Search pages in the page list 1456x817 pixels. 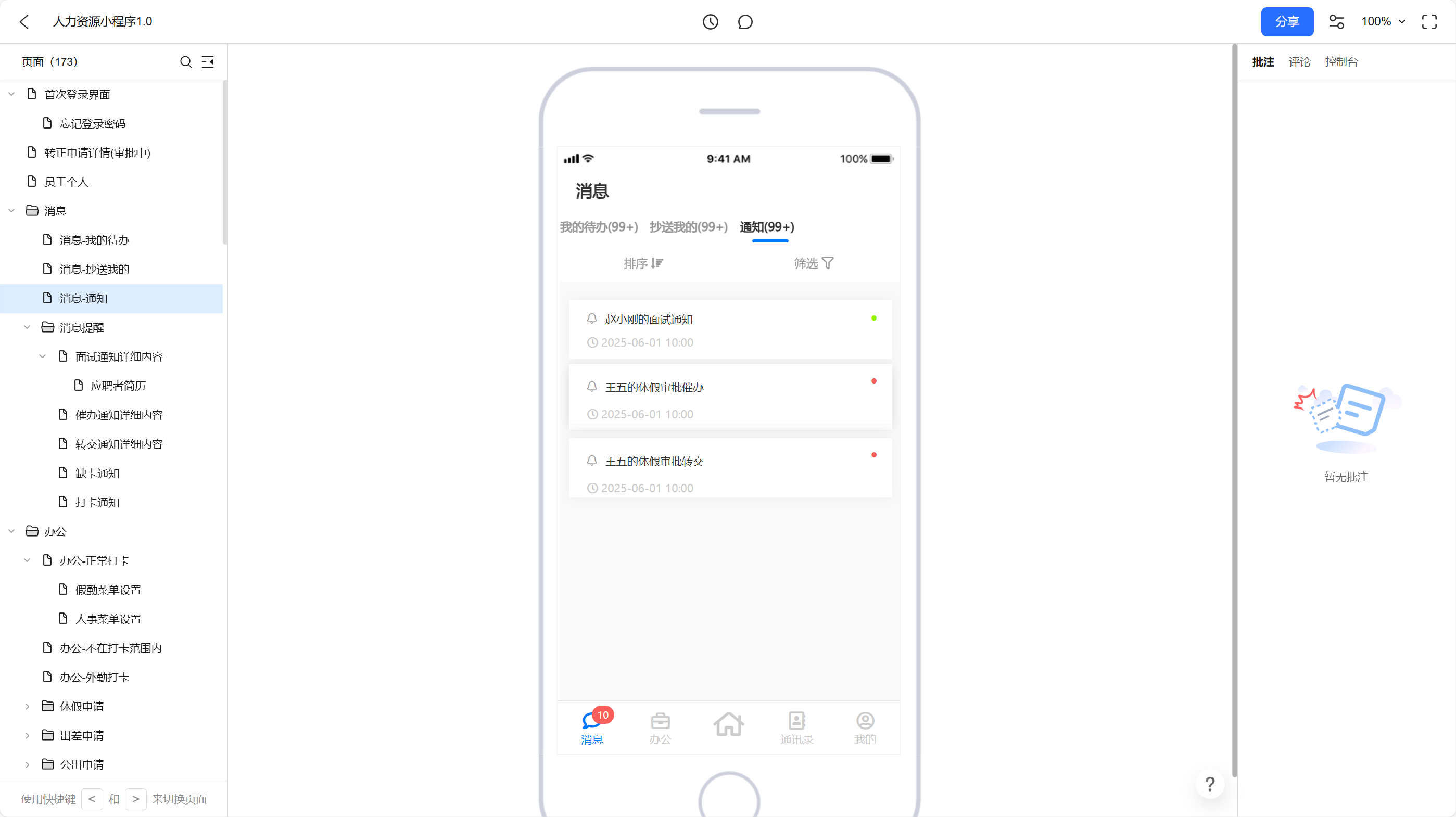[185, 61]
